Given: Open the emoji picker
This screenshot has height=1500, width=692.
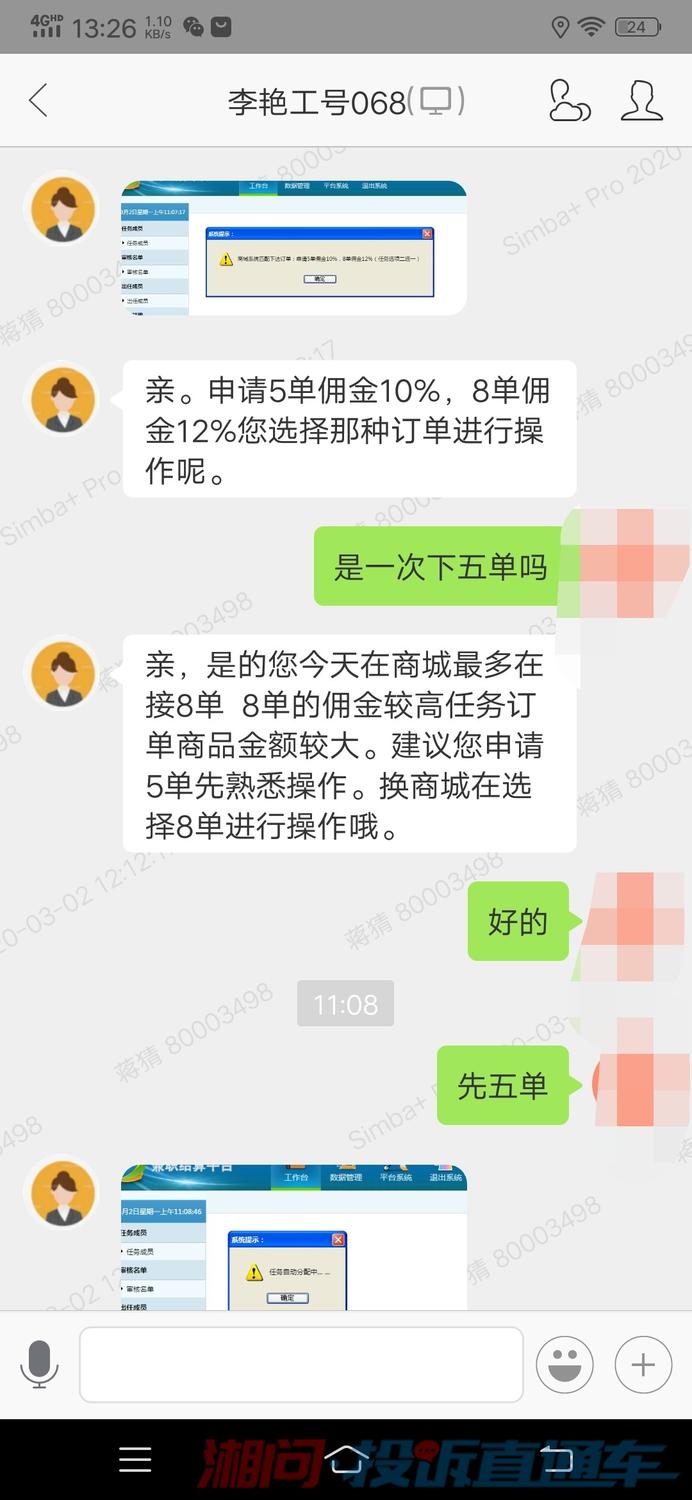Looking at the screenshot, I should pyautogui.click(x=564, y=1364).
